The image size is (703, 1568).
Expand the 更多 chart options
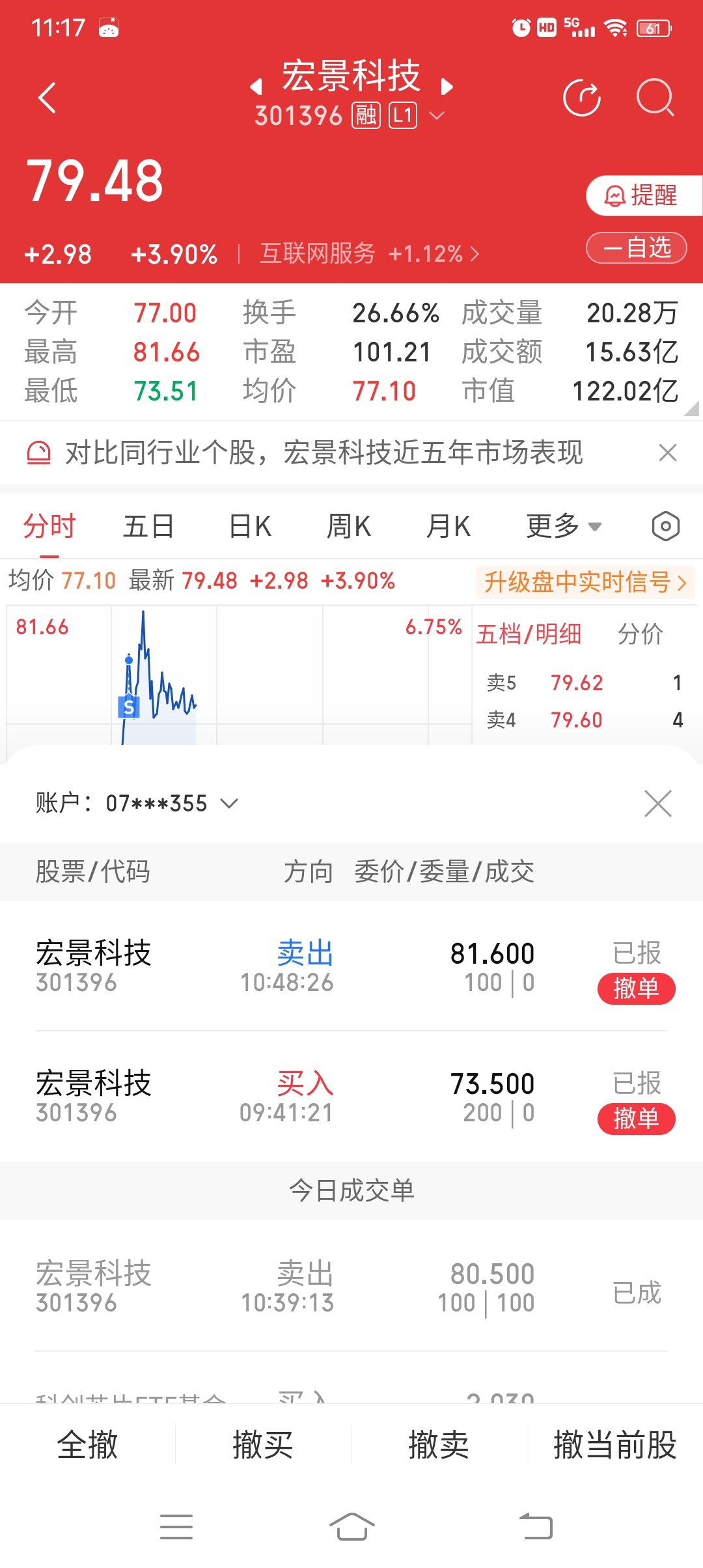click(564, 526)
